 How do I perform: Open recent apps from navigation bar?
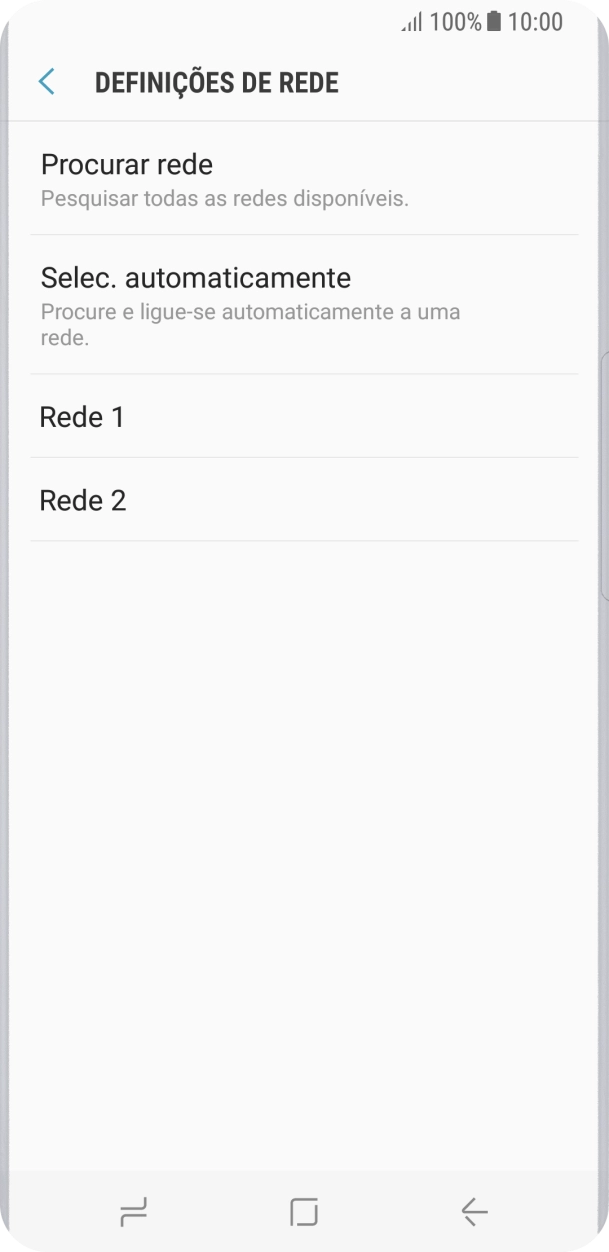133,1212
